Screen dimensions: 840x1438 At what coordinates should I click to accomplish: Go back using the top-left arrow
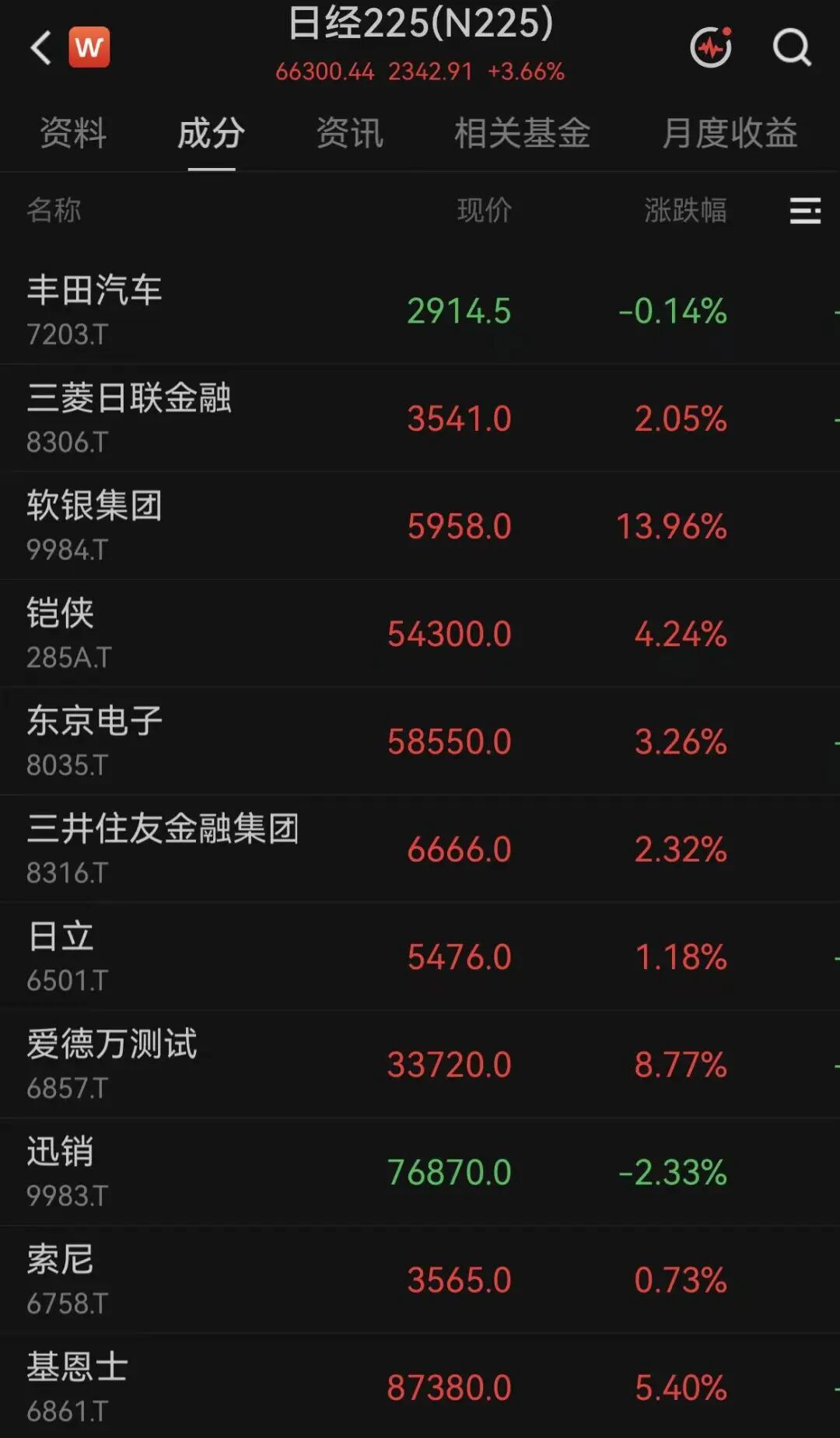click(x=40, y=47)
